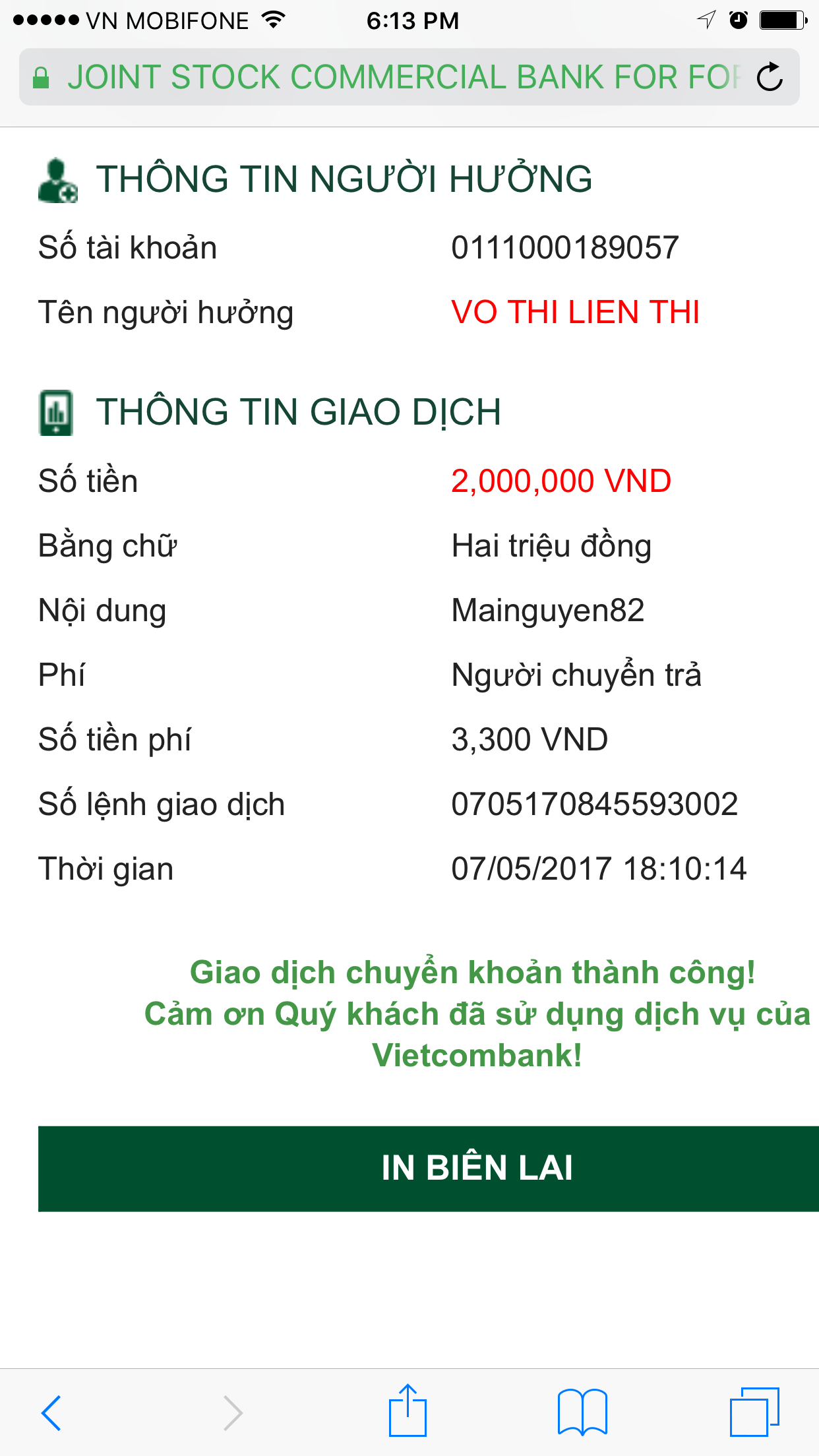This screenshot has width=819, height=1456.
Task: Open the share sheet
Action: pos(408,1410)
